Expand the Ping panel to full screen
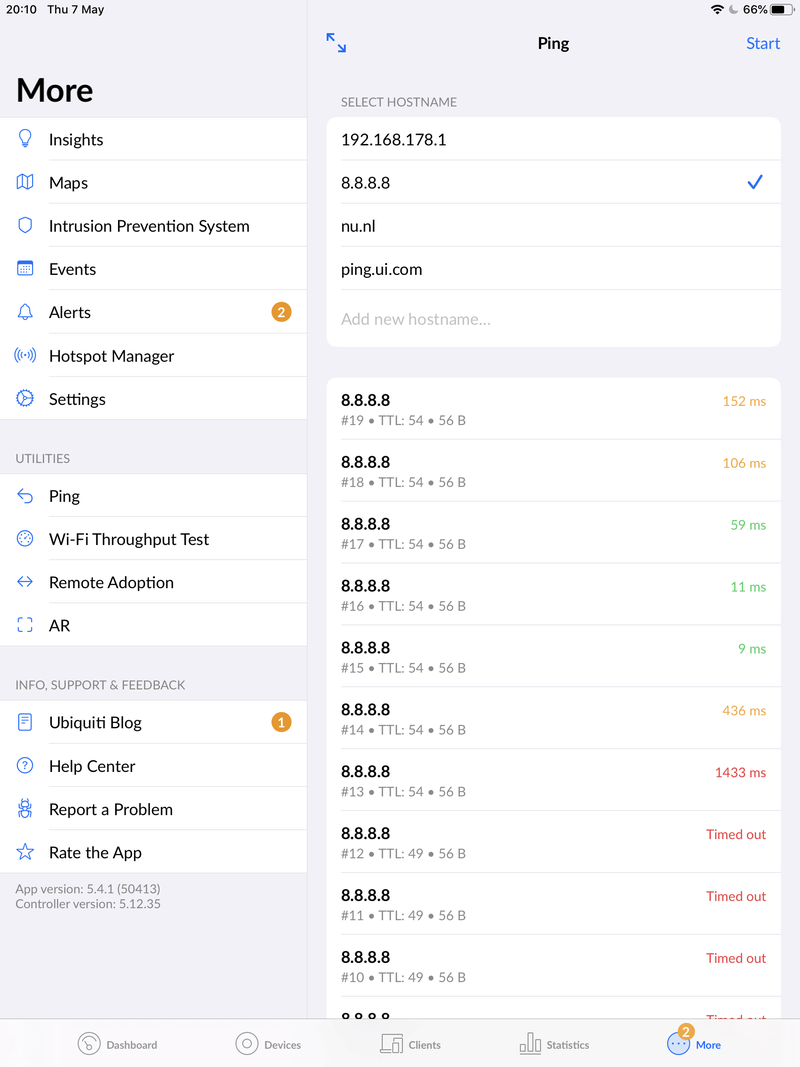Image resolution: width=800 pixels, height=1067 pixels. (336, 43)
